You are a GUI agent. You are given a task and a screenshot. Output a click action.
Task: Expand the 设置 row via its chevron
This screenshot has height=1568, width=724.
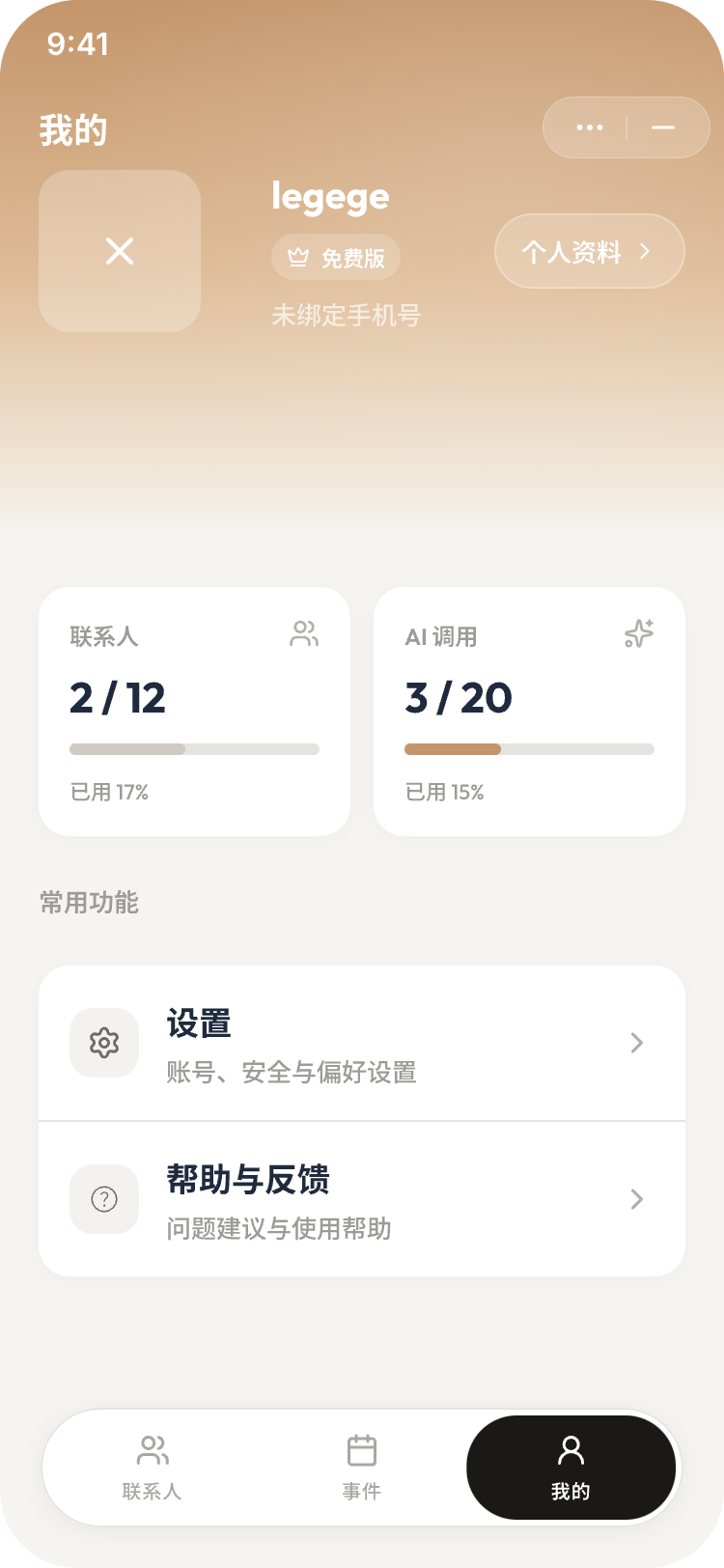coord(635,1043)
